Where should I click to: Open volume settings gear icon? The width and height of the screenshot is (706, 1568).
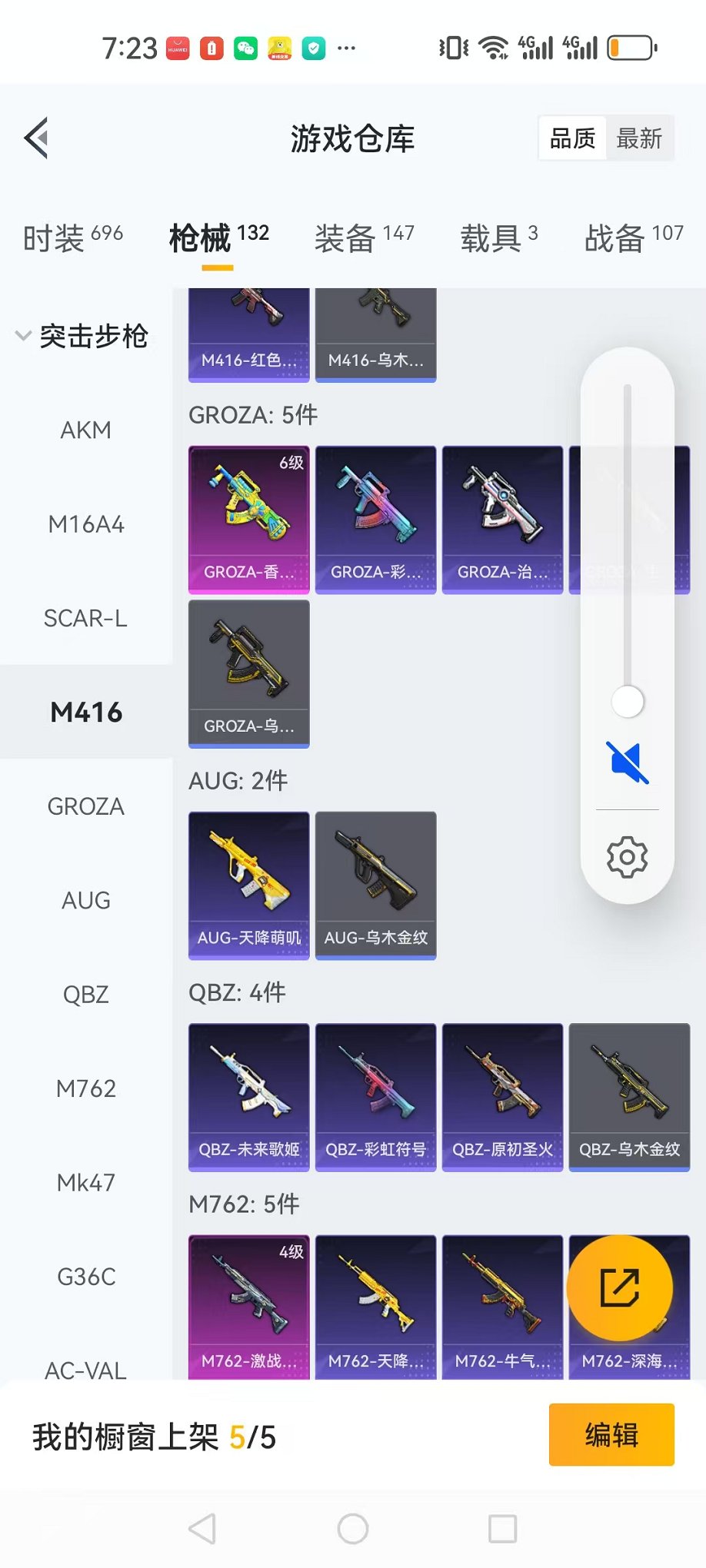(627, 856)
